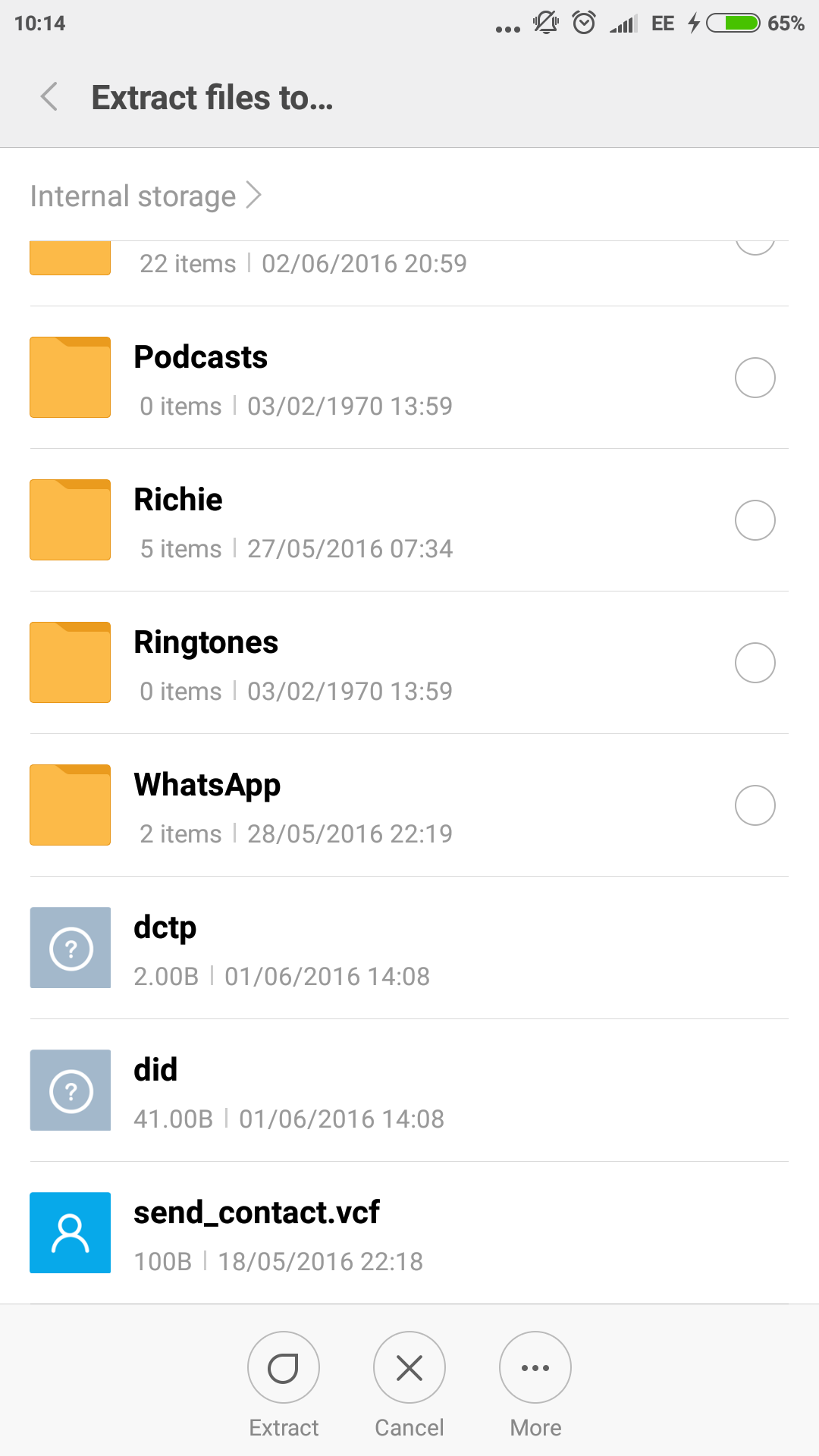Screen dimensions: 819x1456
Task: Select the Richie folder circle
Action: (x=755, y=520)
